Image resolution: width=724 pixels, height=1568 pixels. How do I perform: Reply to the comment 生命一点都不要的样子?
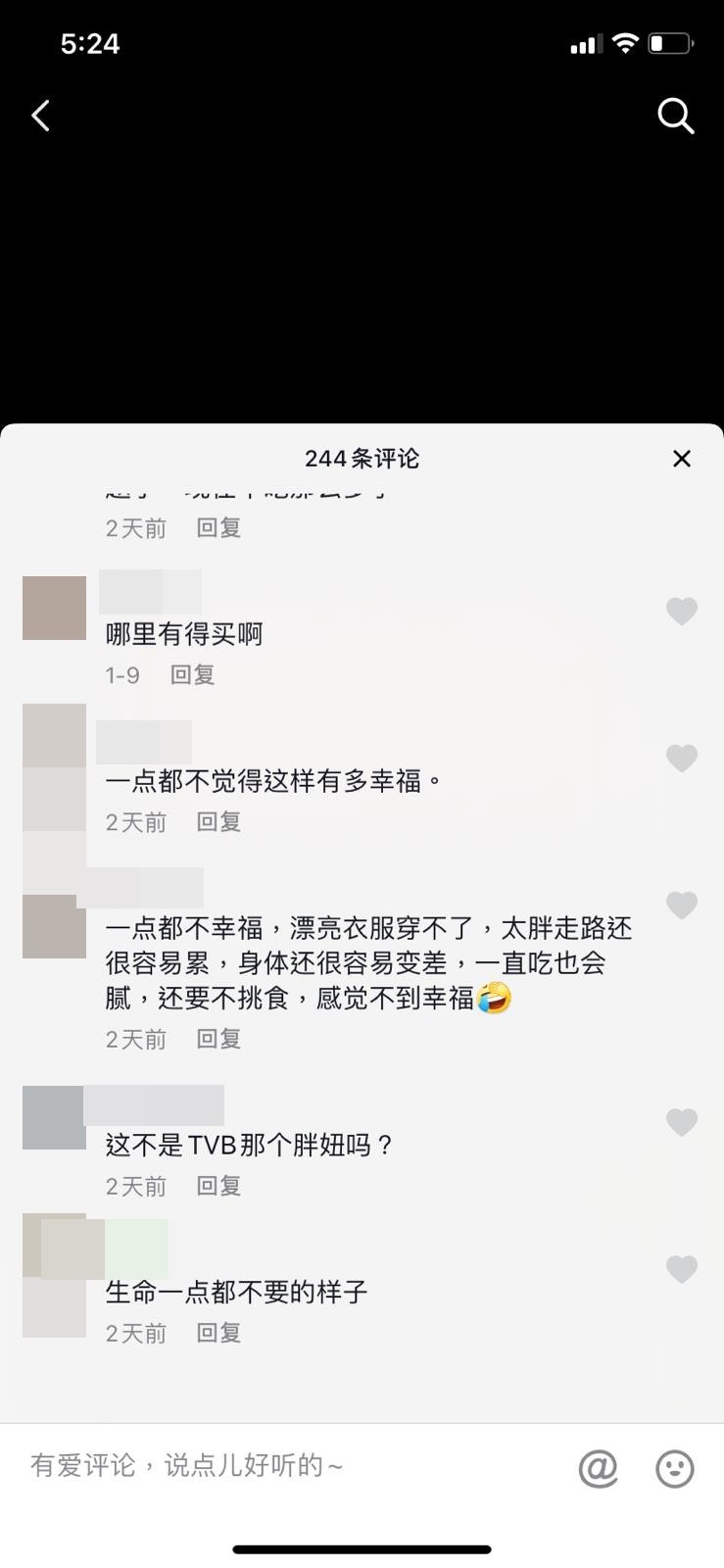tap(218, 1334)
